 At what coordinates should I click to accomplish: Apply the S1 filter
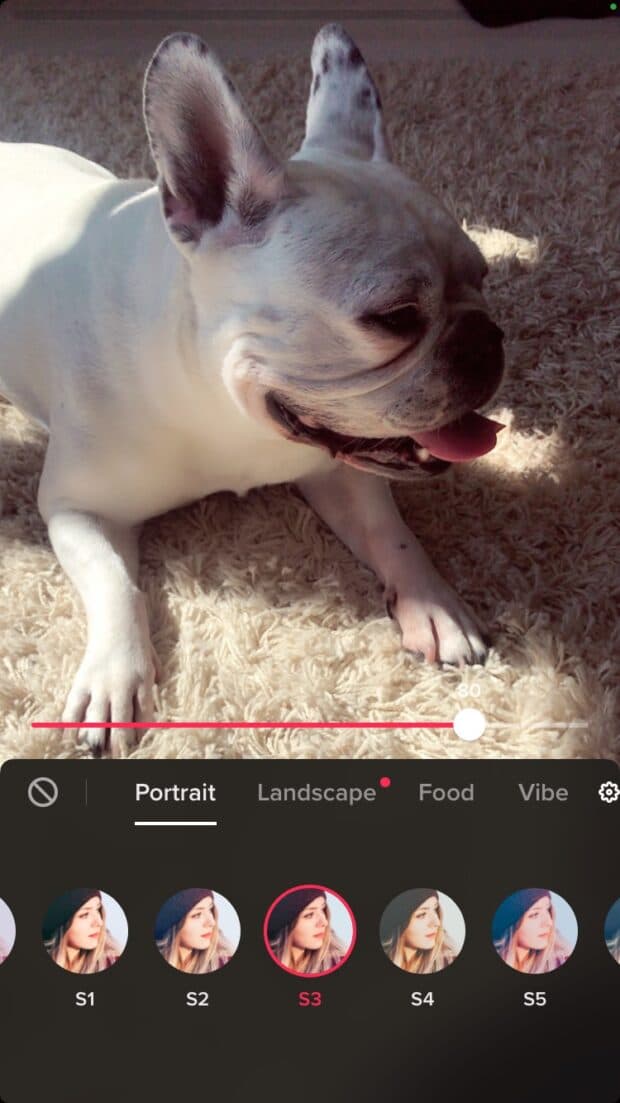click(85, 932)
